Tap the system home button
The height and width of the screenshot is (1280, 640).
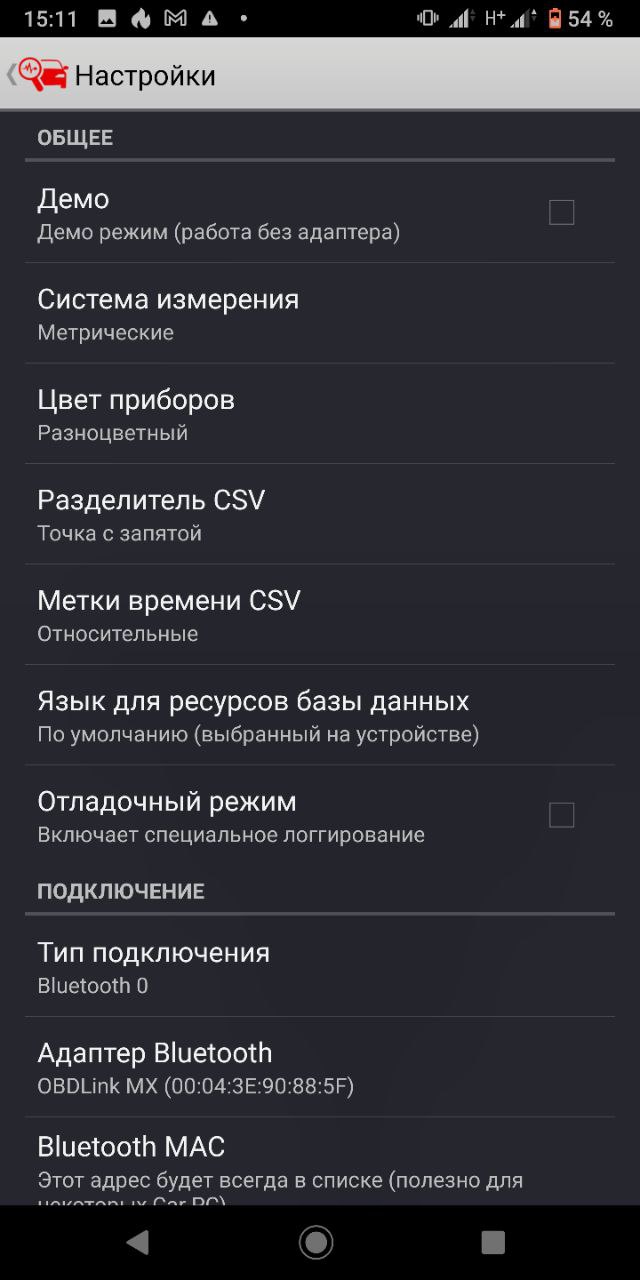pyautogui.click(x=316, y=1242)
